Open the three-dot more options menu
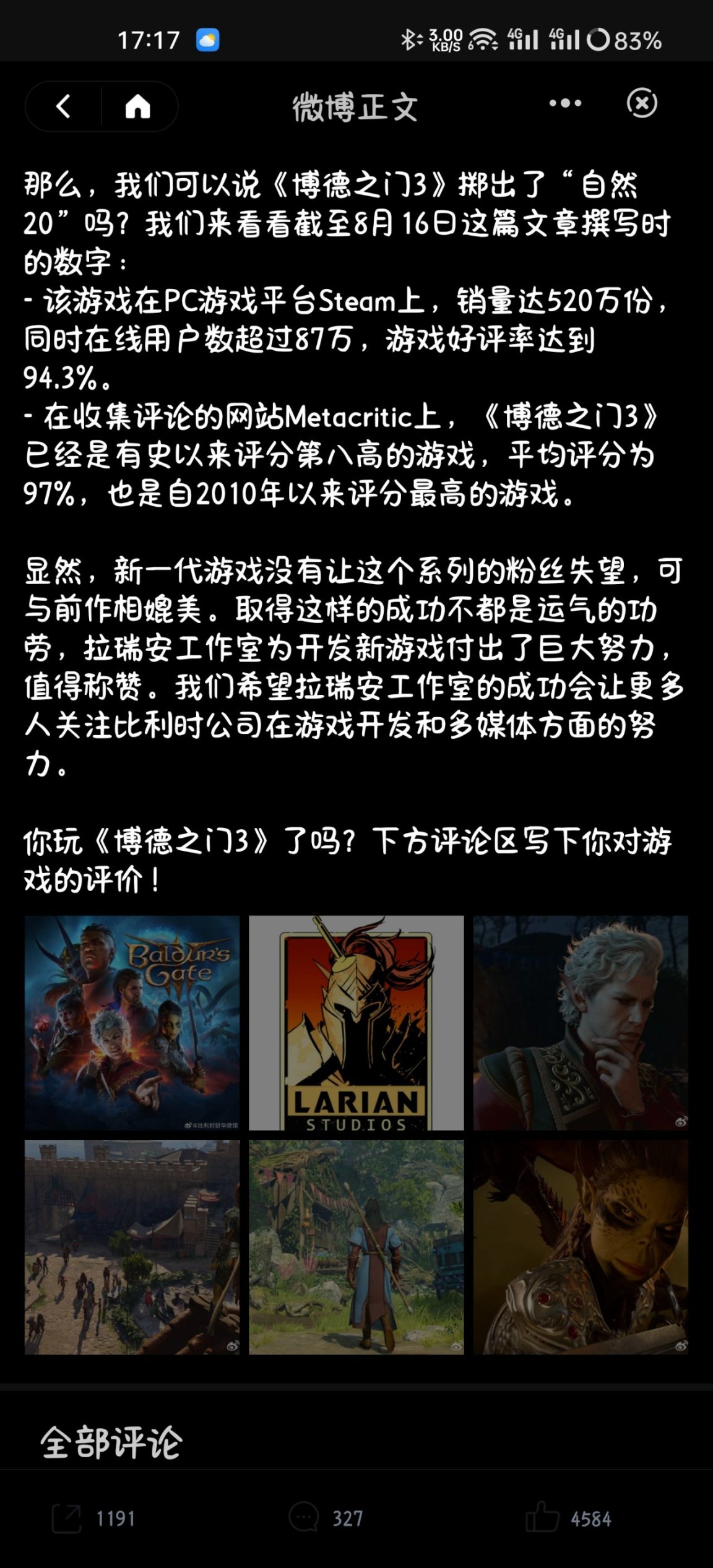 565,103
